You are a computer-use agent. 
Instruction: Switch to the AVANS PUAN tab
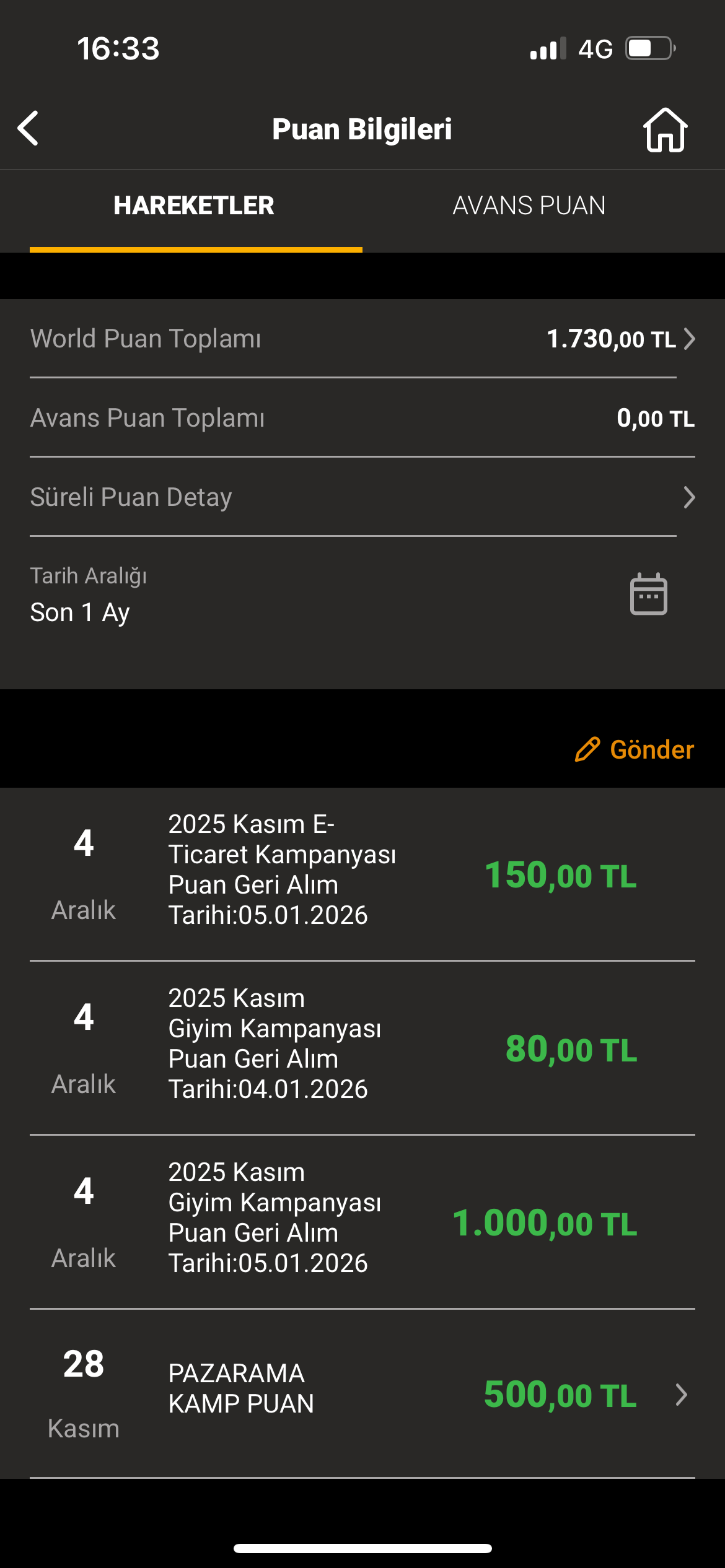pos(529,206)
